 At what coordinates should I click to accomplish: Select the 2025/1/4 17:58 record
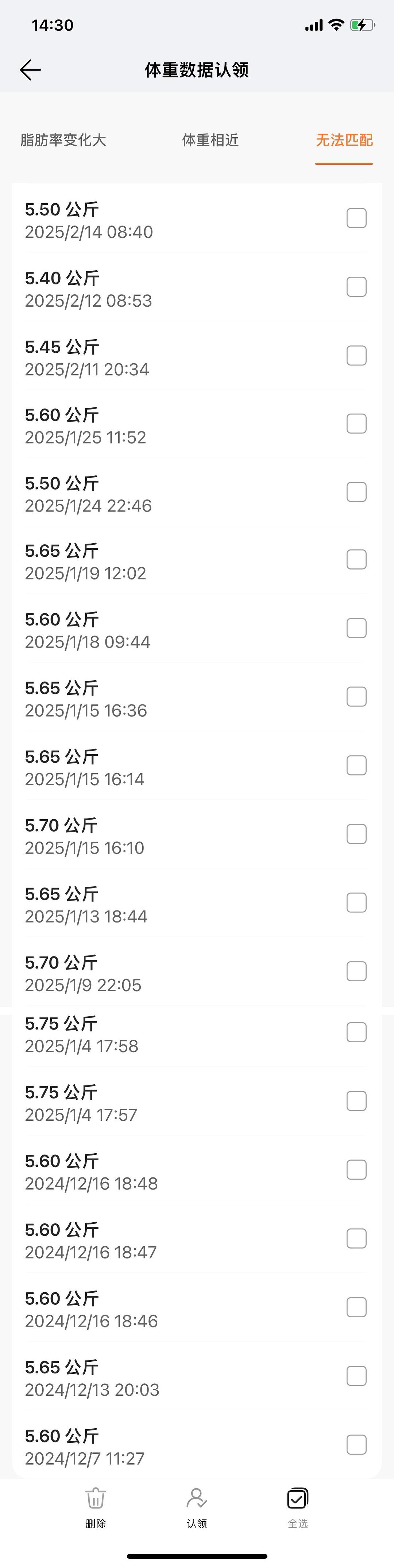coord(356,1032)
